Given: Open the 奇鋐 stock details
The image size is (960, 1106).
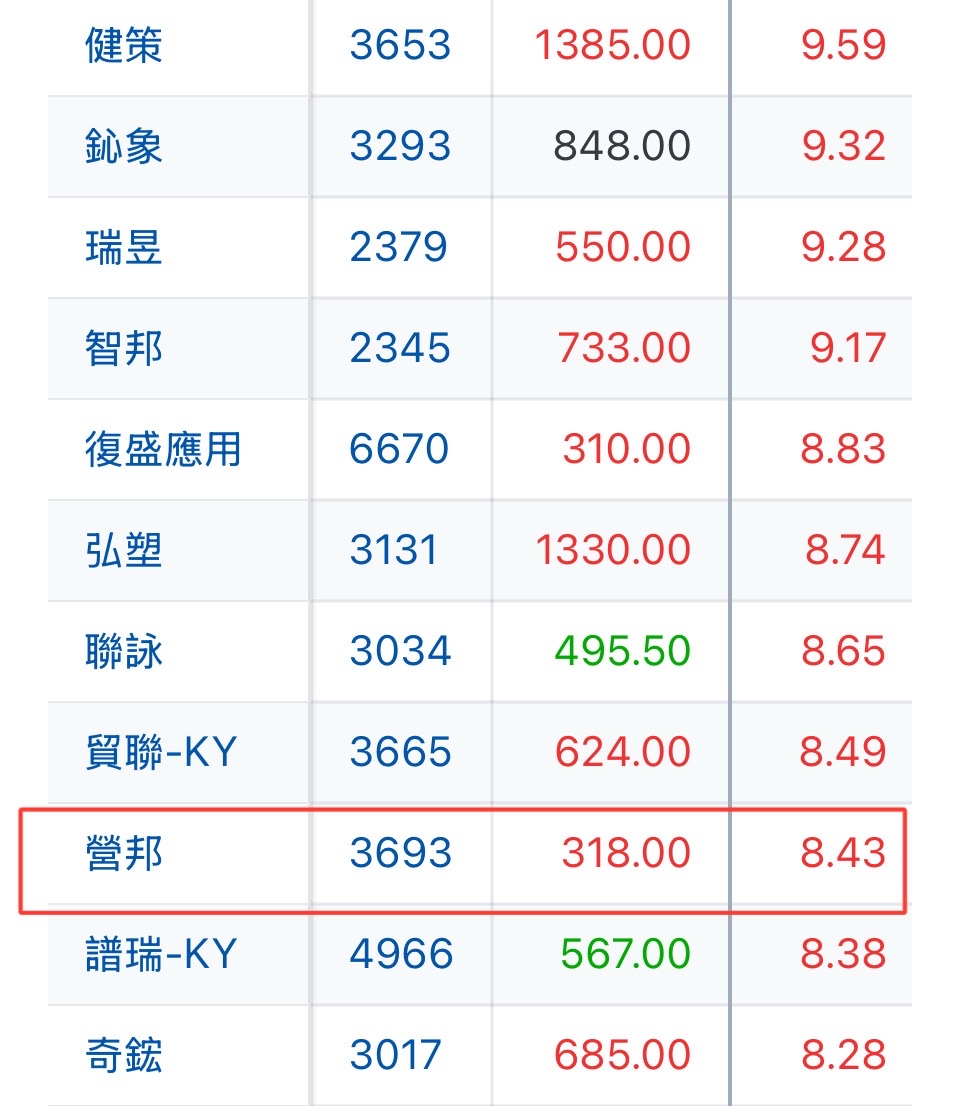Looking at the screenshot, I should click(x=124, y=1055).
